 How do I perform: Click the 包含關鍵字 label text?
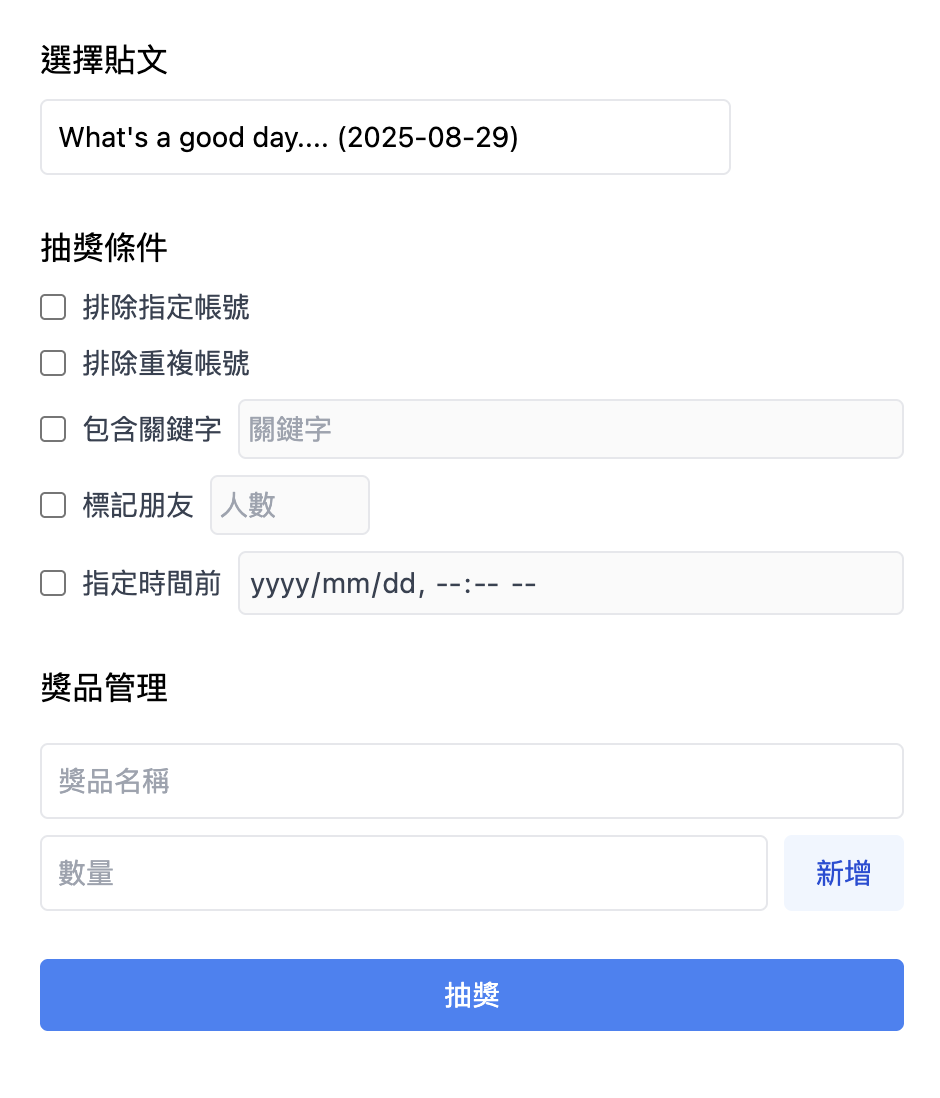[152, 429]
